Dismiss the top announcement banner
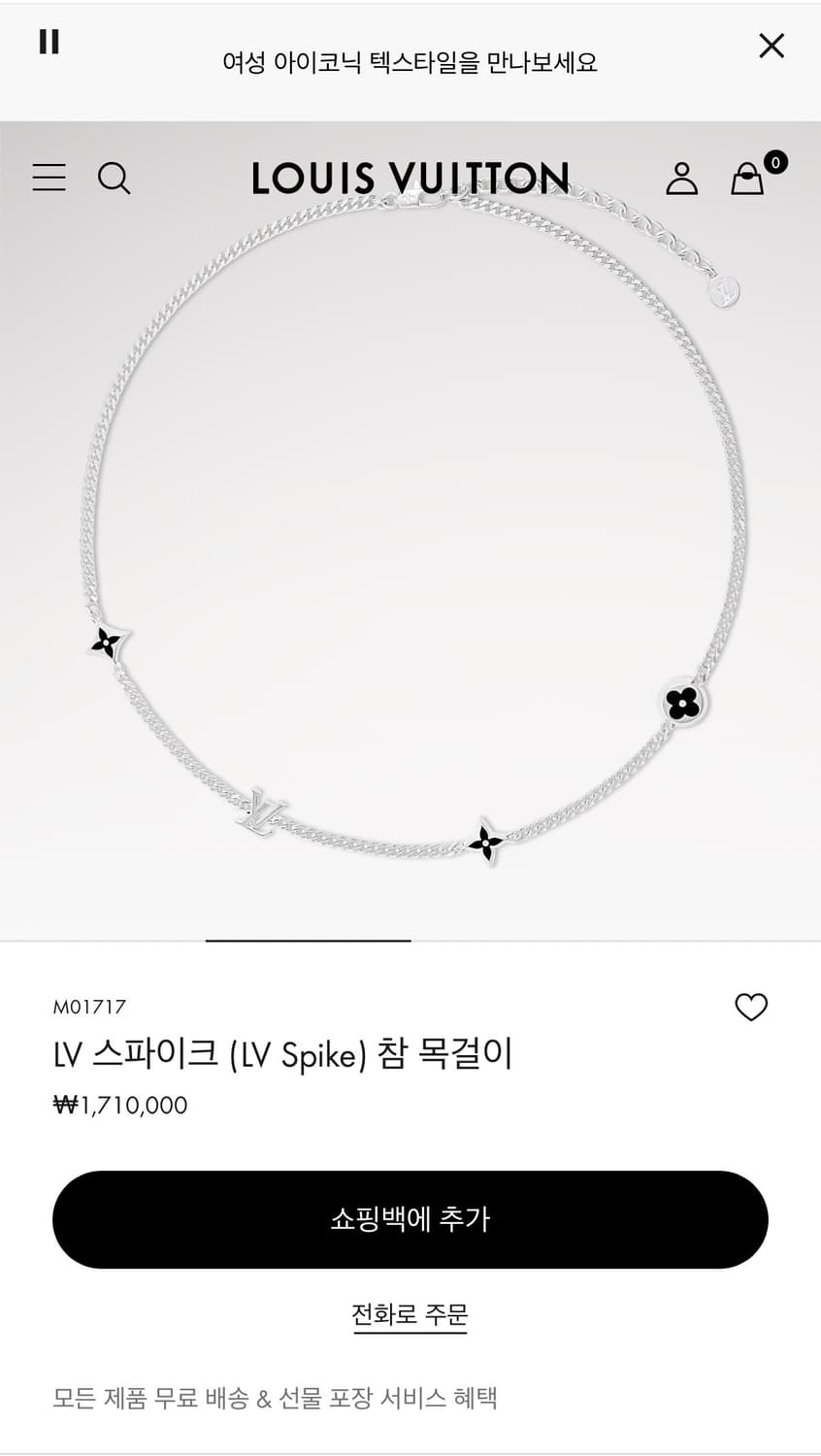 click(772, 45)
